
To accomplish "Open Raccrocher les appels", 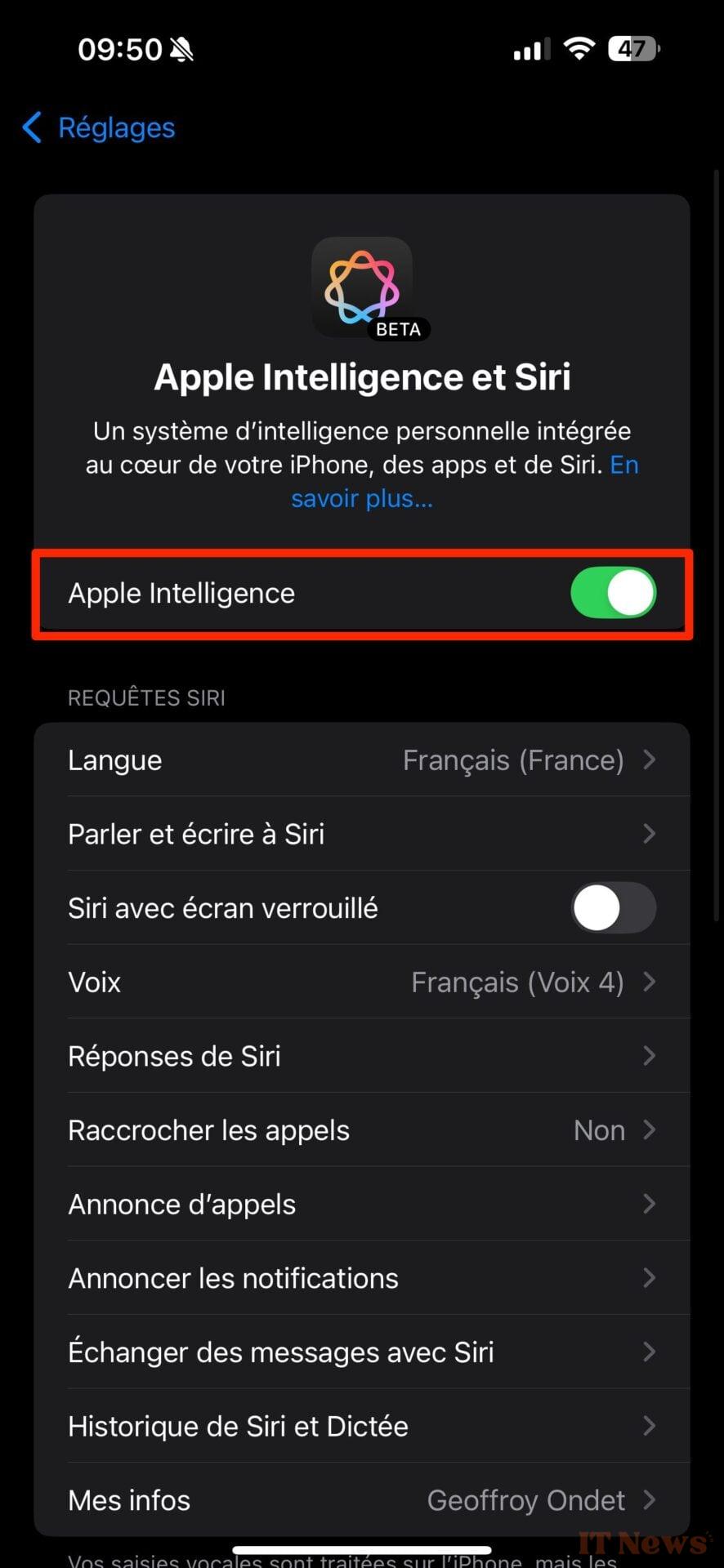I will (x=362, y=1130).
